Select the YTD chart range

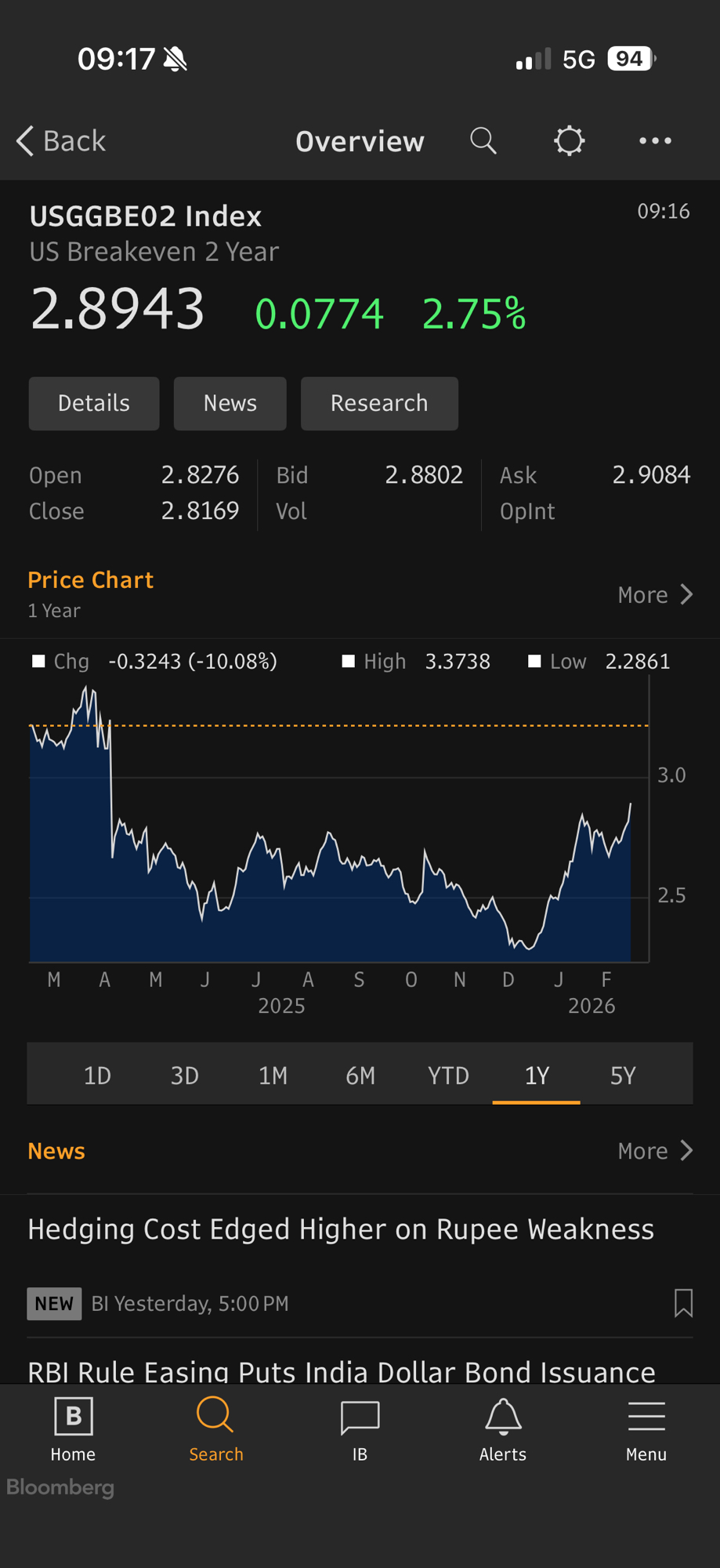pos(448,1075)
